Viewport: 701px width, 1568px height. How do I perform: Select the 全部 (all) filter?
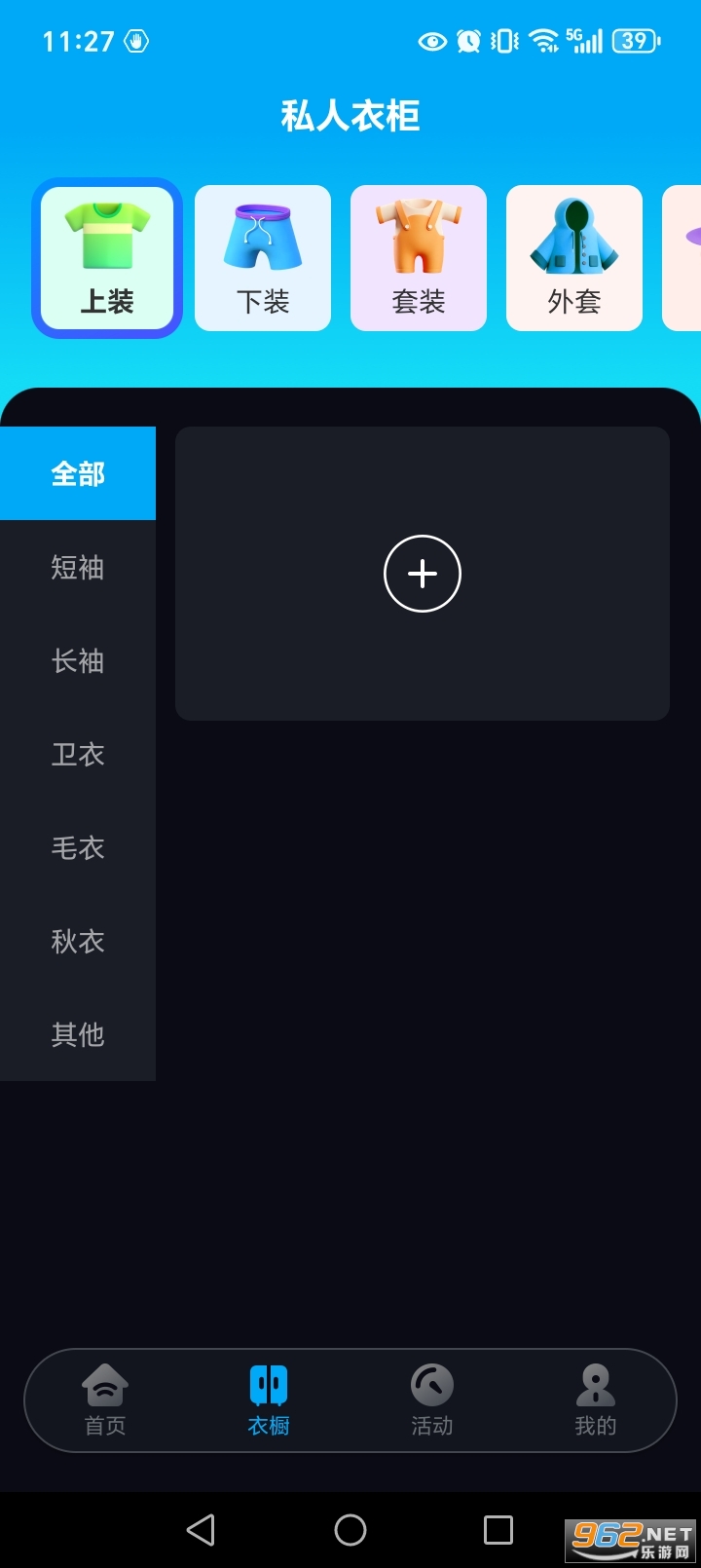pos(78,473)
